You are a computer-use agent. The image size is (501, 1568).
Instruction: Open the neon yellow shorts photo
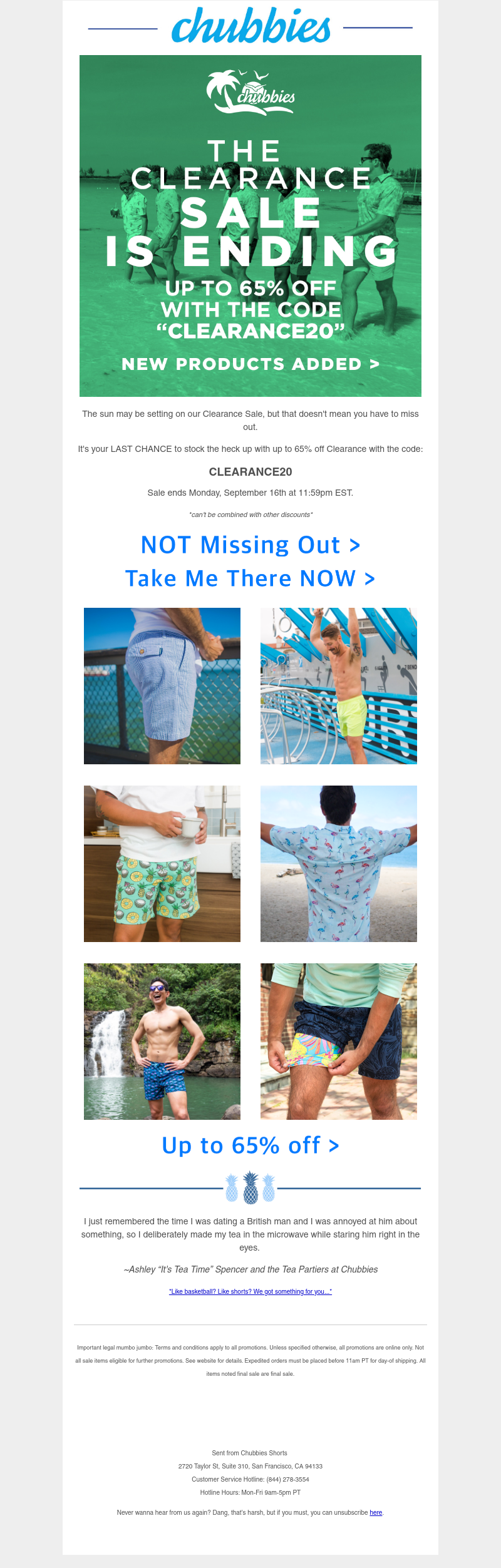(x=339, y=685)
